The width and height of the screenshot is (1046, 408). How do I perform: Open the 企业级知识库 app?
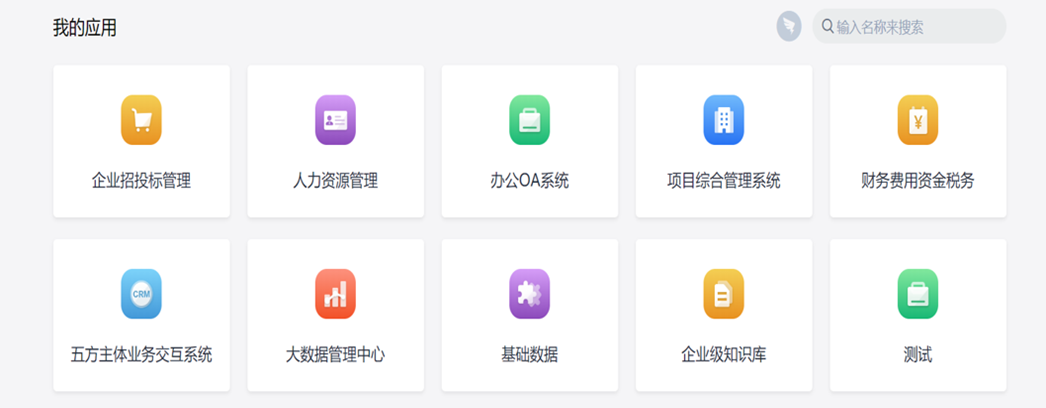[723, 314]
